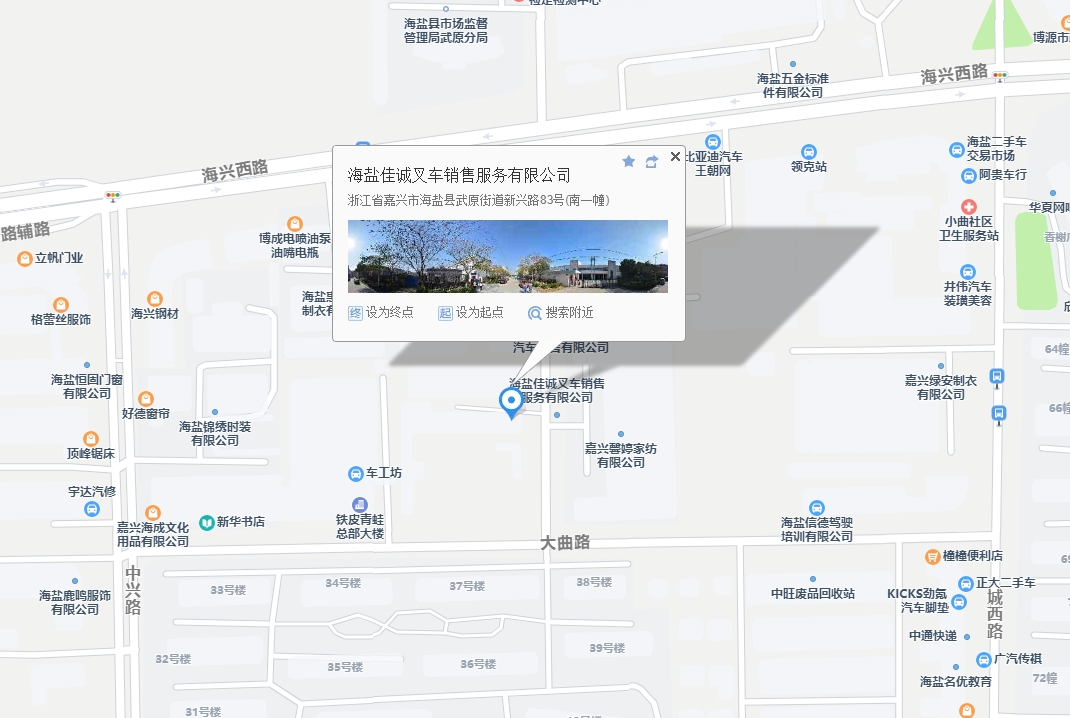Select the 比亚迪汽车王朝网 marker
Screen dimensions: 1070x718
712,142
